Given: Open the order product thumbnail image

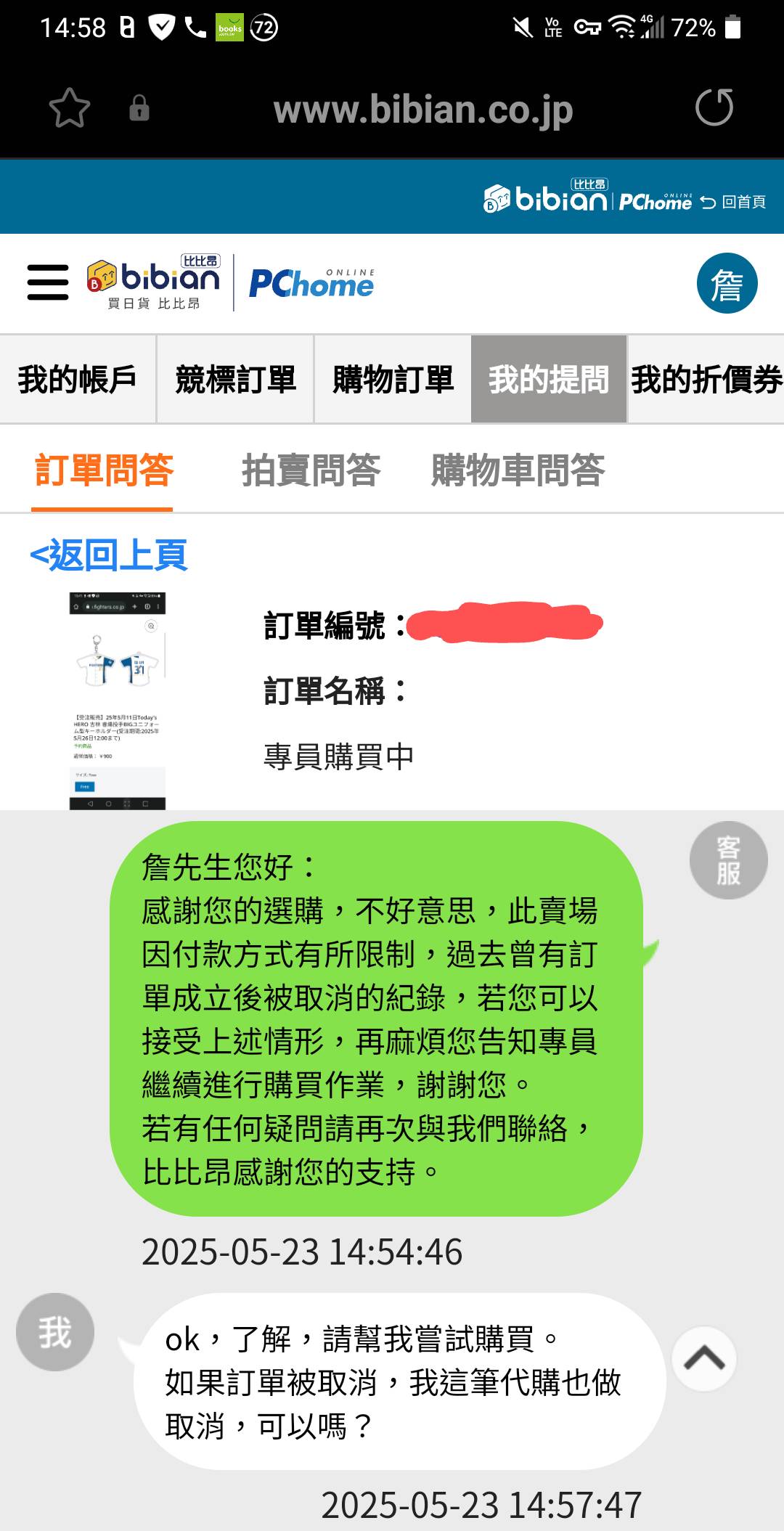Looking at the screenshot, I should (x=118, y=701).
